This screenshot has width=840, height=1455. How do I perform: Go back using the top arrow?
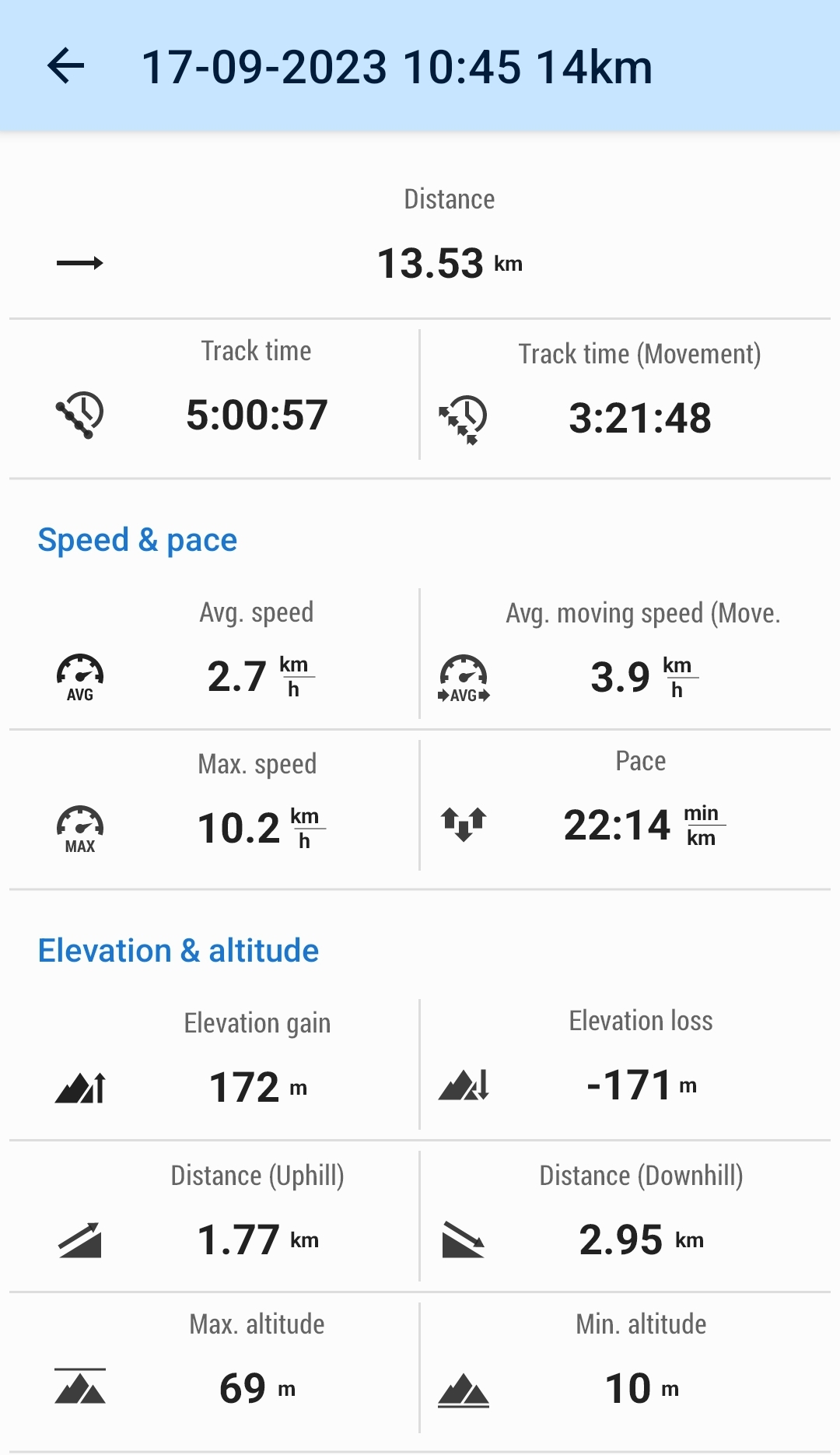click(66, 66)
